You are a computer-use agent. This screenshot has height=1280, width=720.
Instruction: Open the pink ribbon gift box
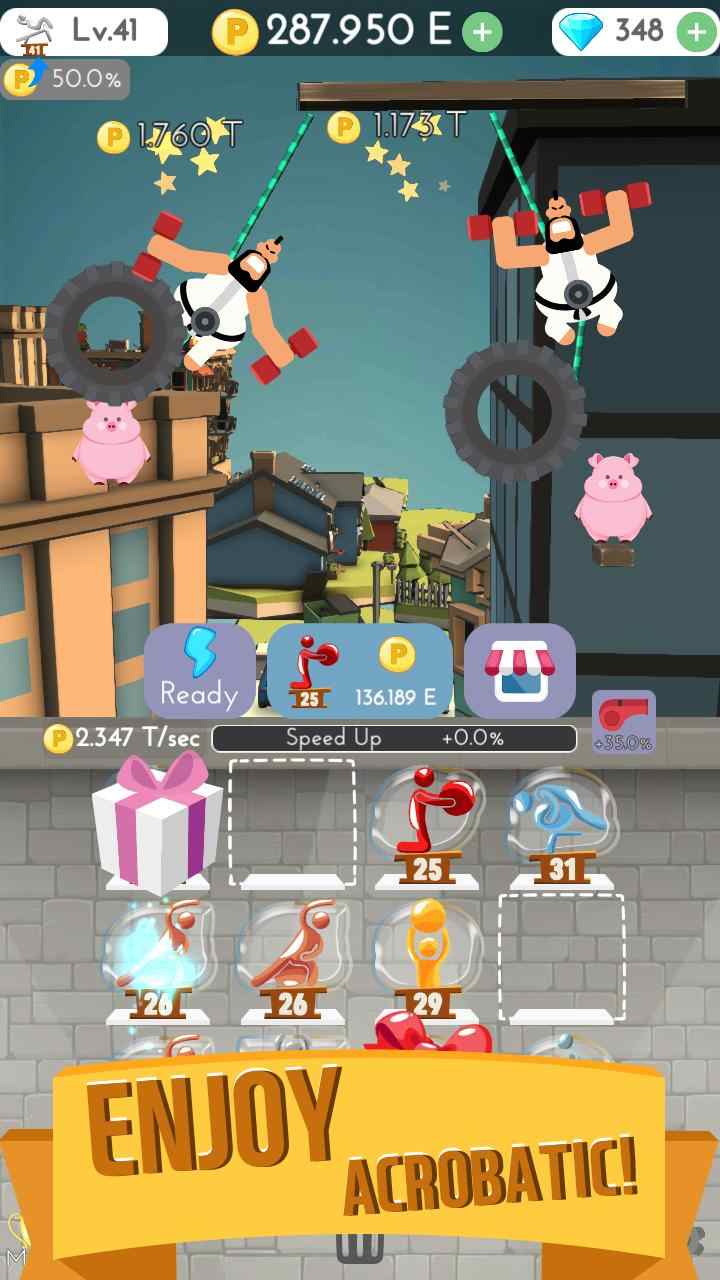tap(157, 822)
